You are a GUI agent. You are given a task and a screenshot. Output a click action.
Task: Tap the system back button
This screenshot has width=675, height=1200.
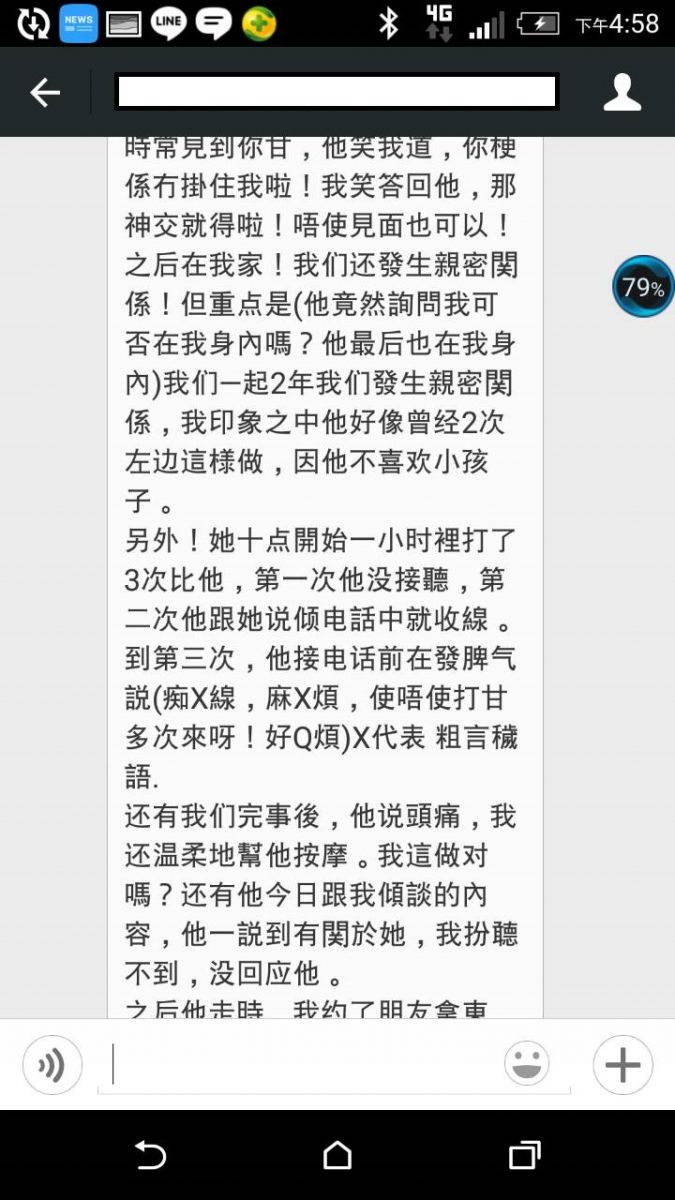pyautogui.click(x=150, y=1155)
